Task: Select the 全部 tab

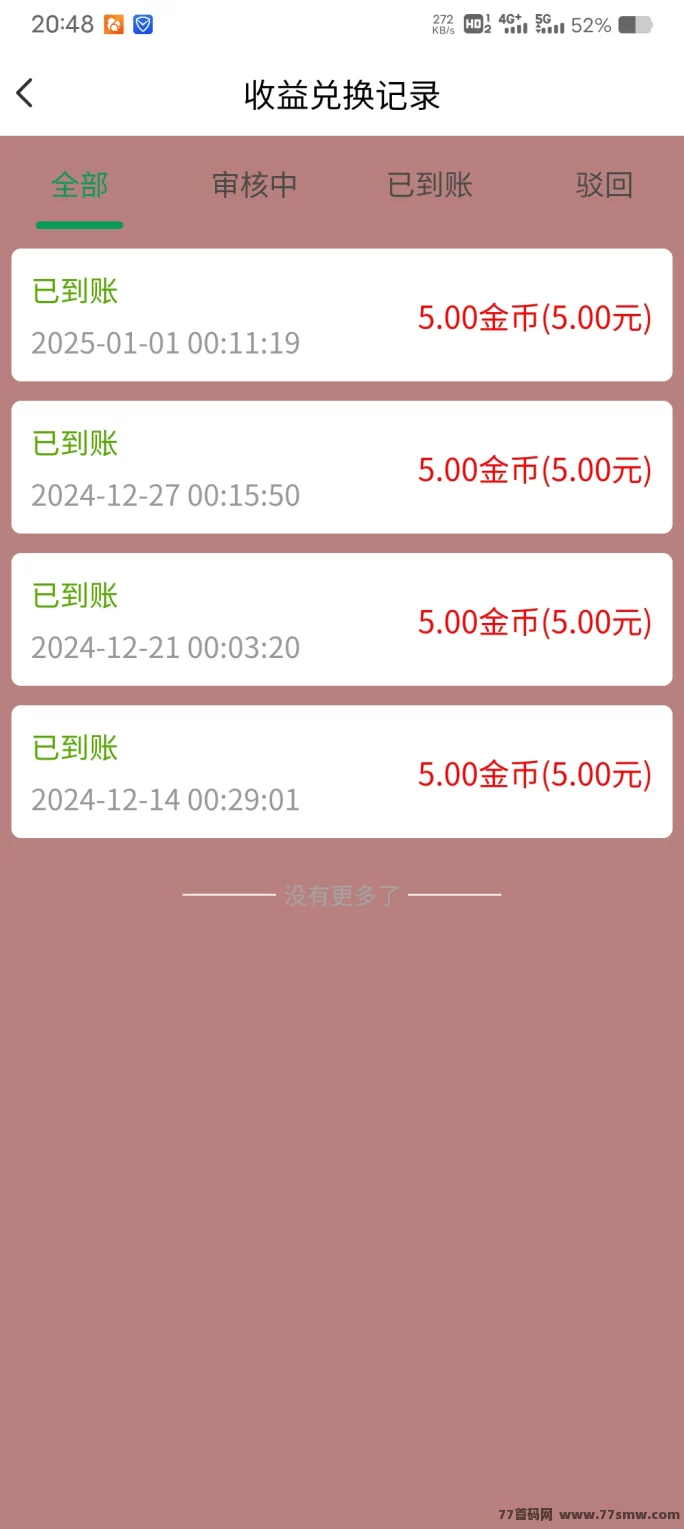Action: (80, 185)
